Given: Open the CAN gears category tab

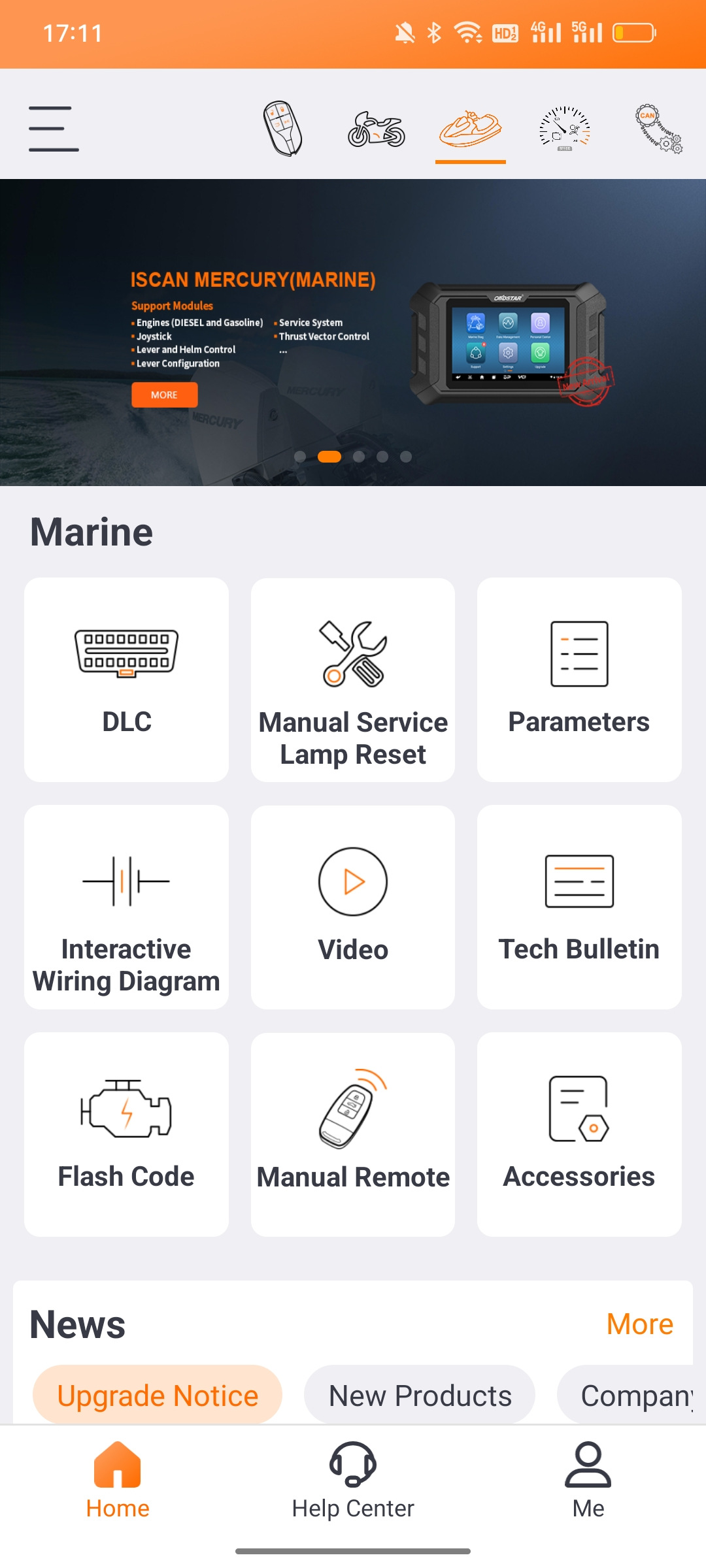Looking at the screenshot, I should click(x=658, y=129).
